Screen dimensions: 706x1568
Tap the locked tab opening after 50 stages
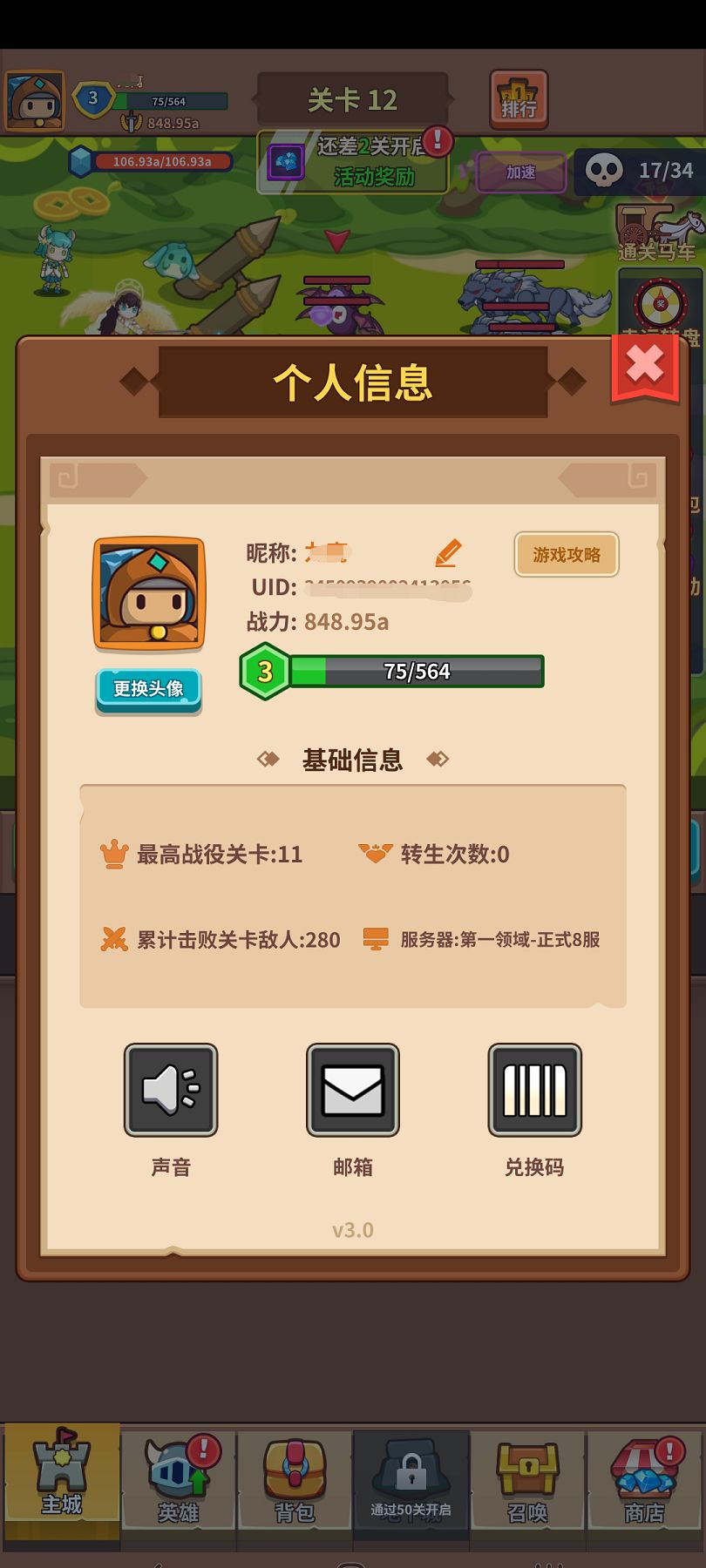coord(411,1486)
